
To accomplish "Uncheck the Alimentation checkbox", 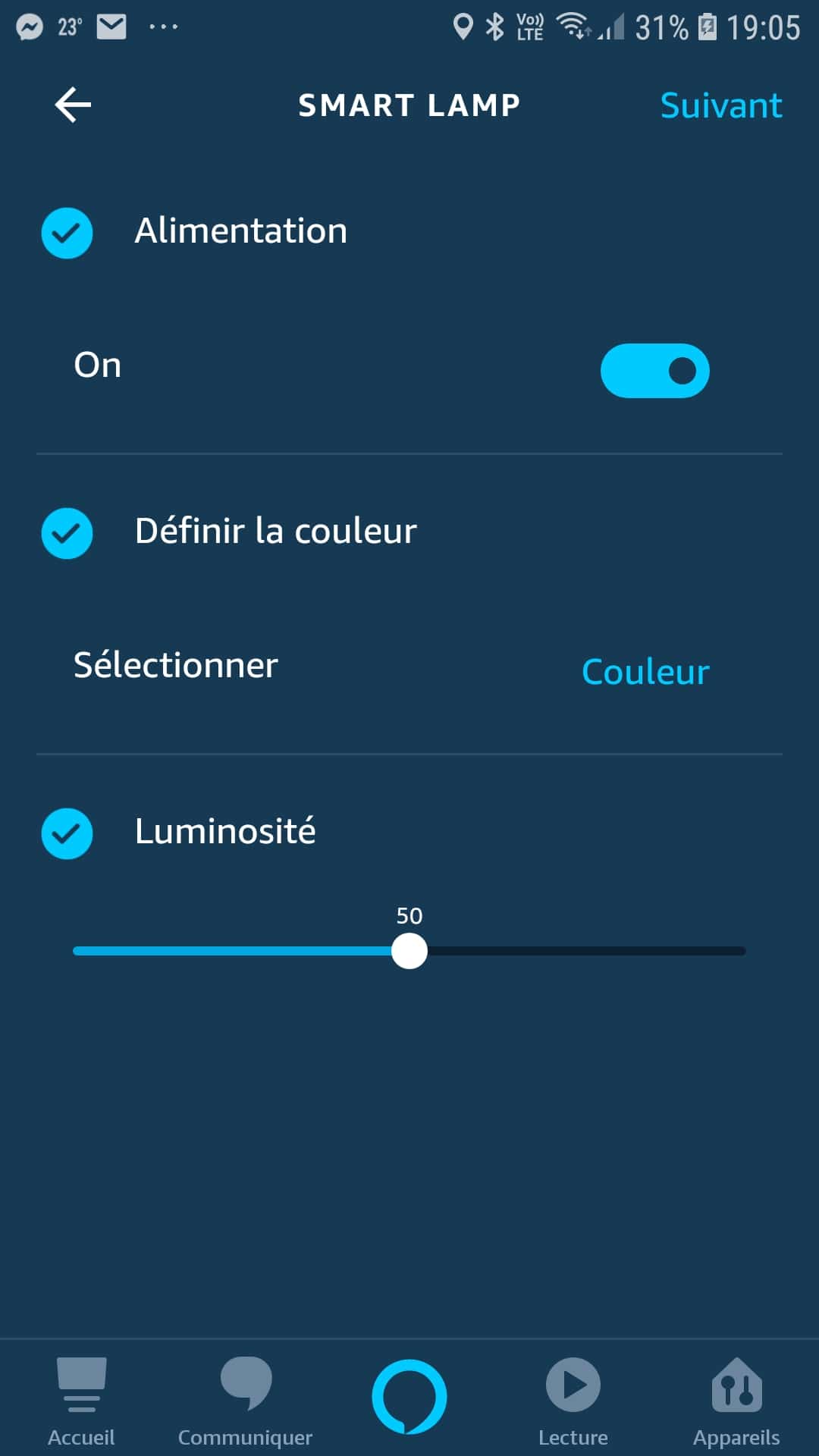I will click(67, 233).
